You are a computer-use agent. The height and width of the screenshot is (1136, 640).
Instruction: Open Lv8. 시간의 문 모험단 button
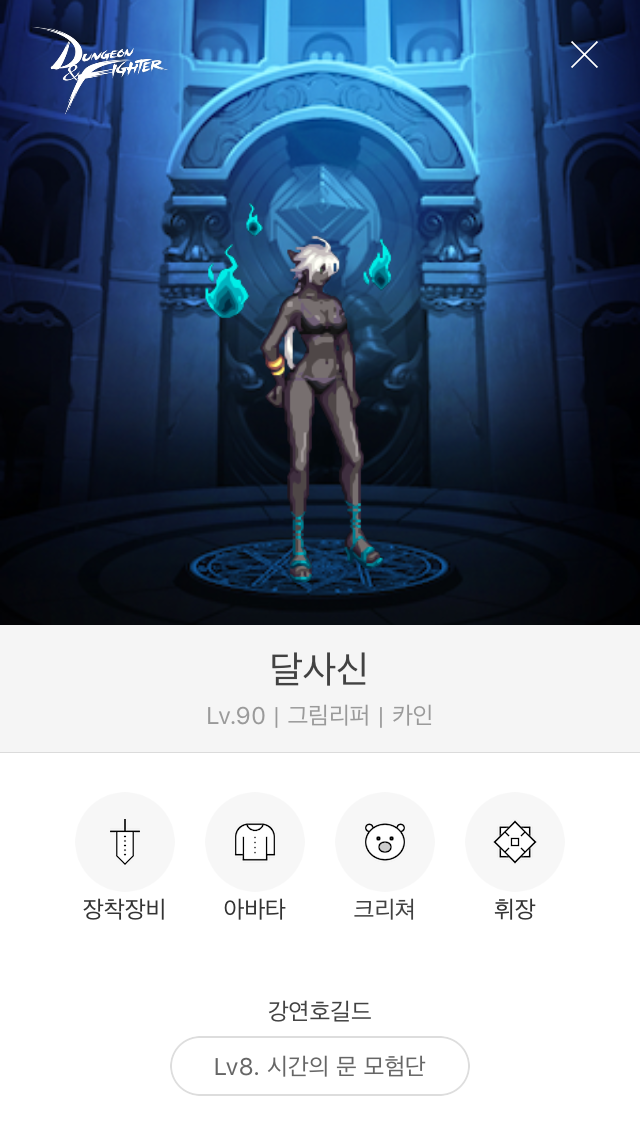pos(320,1066)
